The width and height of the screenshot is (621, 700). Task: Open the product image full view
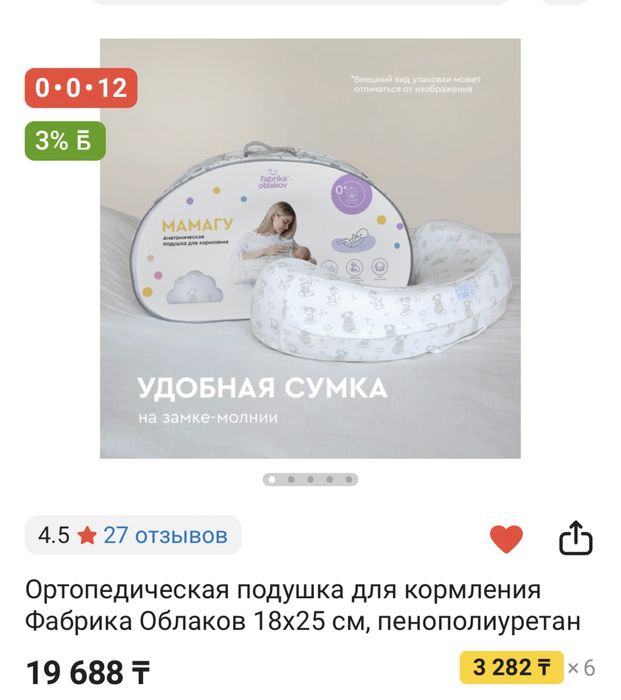310,250
